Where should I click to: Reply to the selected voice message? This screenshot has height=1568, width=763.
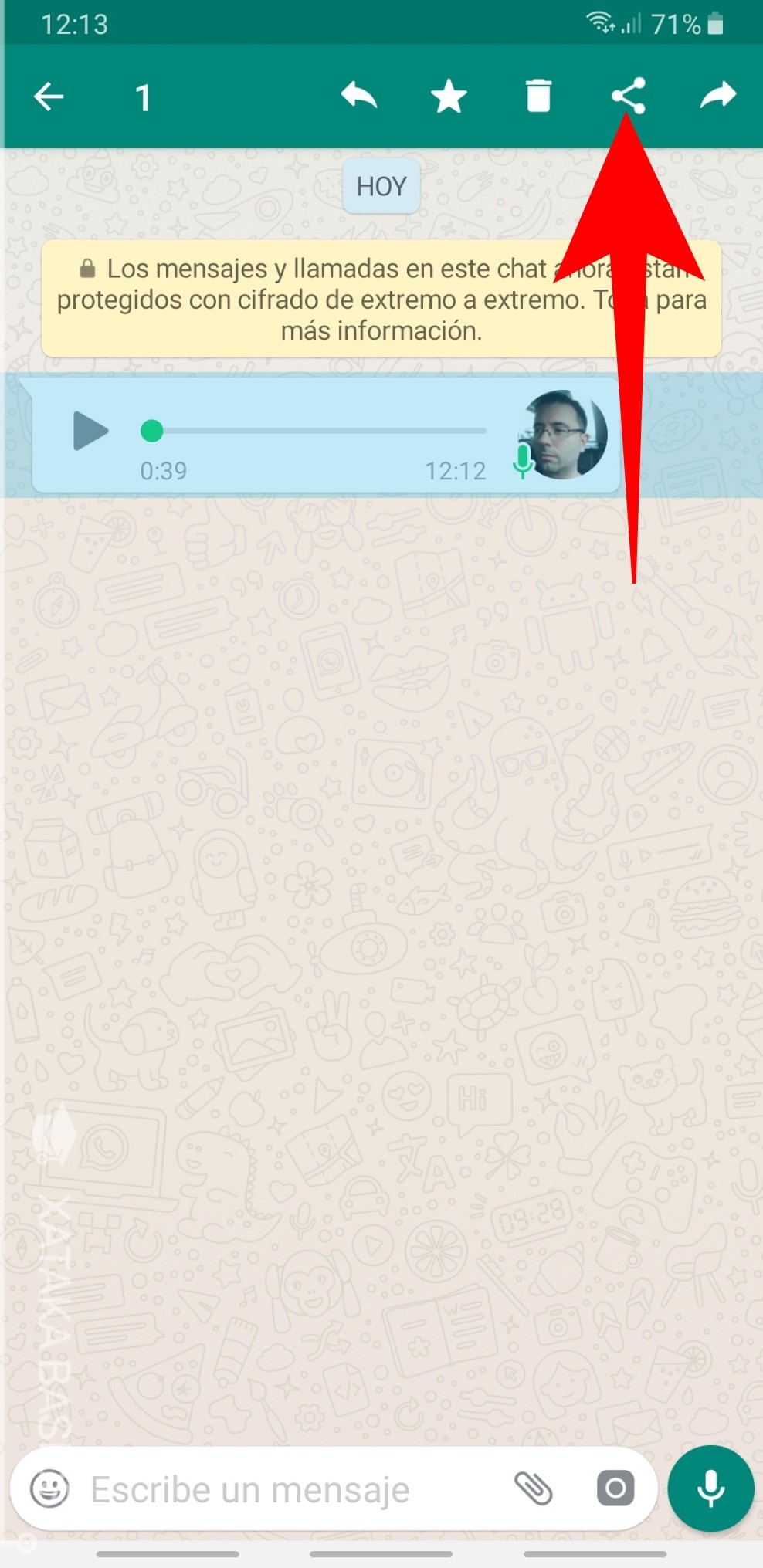(358, 97)
